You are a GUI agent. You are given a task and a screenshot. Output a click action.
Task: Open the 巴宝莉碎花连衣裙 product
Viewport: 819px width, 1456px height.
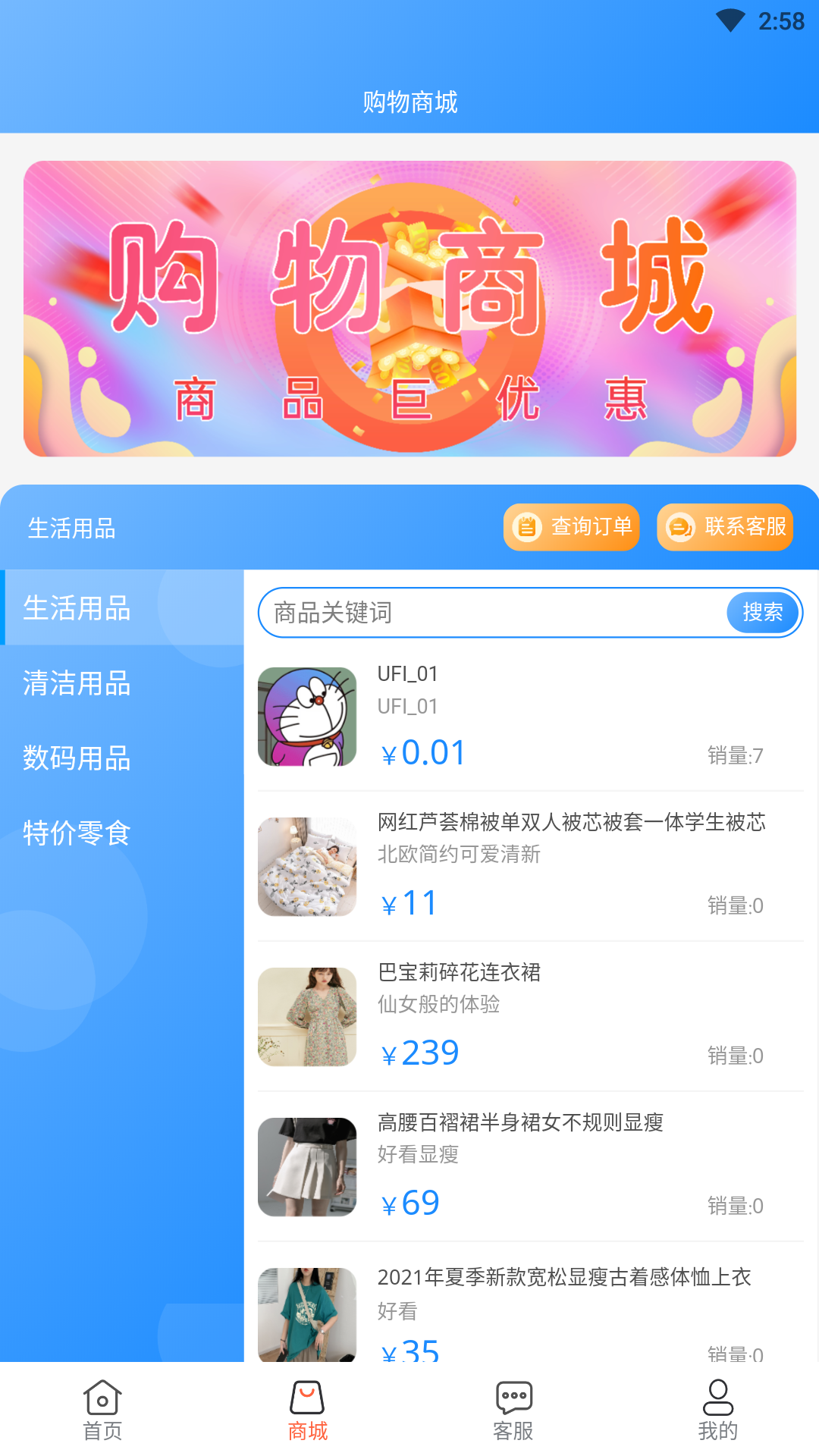click(529, 1016)
